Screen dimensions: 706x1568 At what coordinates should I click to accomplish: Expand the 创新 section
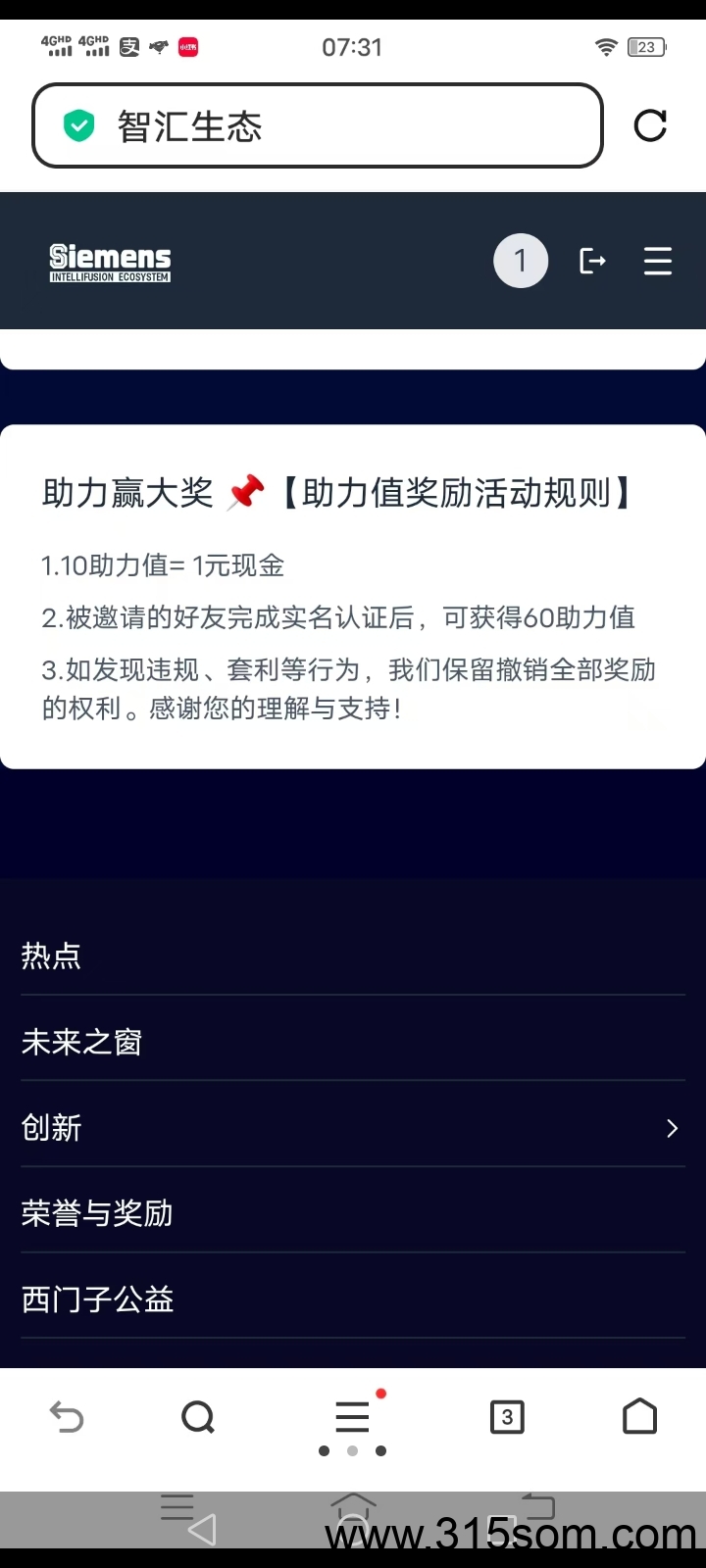tap(353, 1127)
